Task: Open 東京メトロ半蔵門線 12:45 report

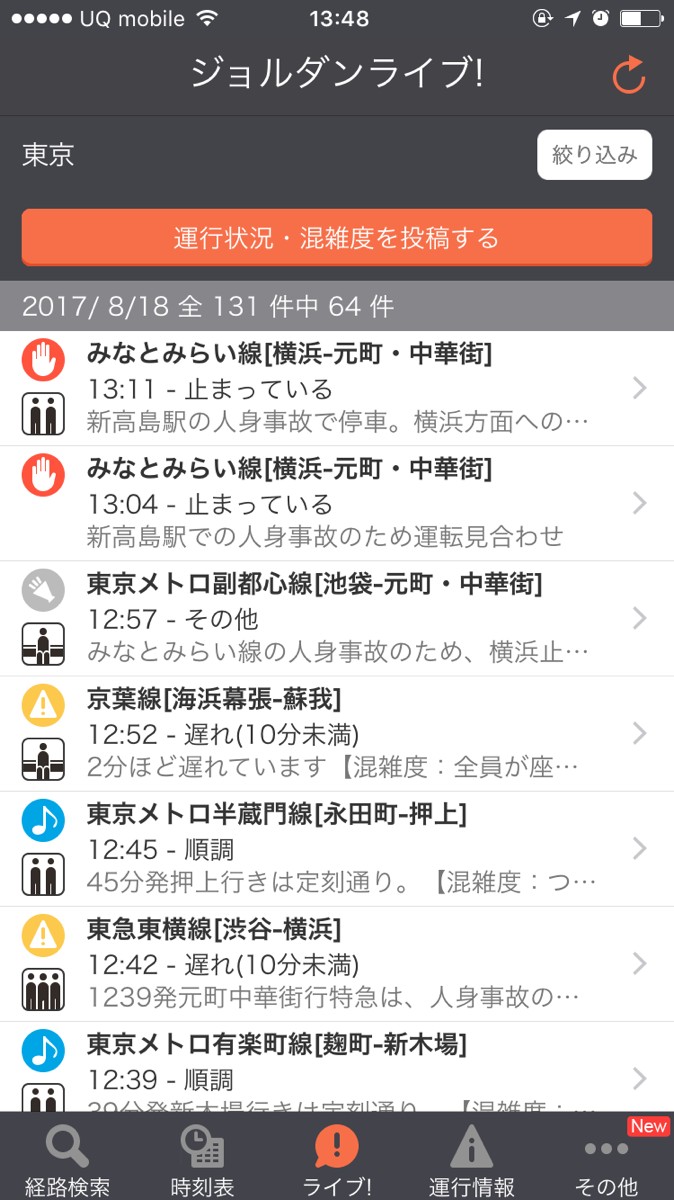Action: 337,848
